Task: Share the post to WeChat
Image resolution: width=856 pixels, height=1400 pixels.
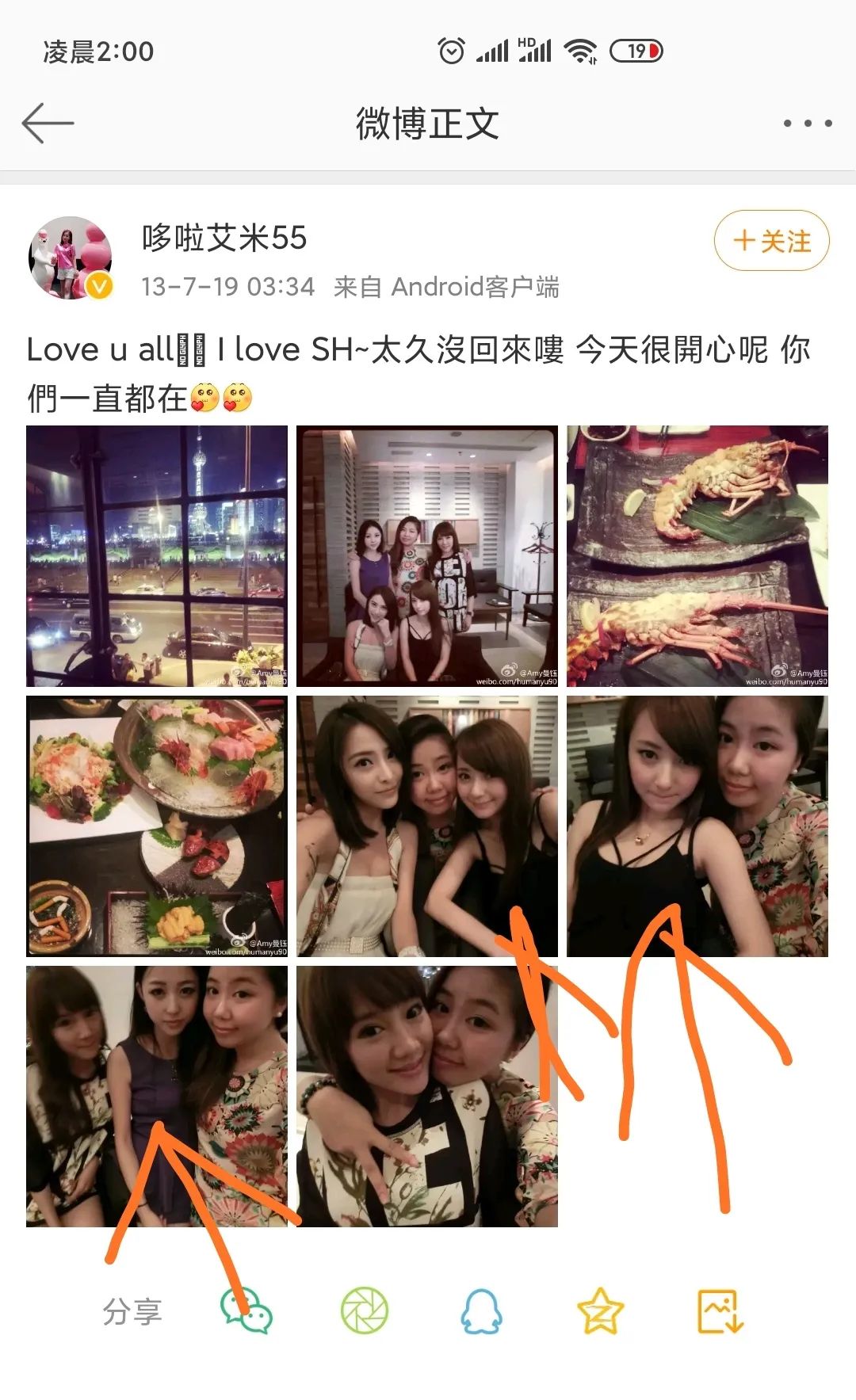Action: 246,1311
